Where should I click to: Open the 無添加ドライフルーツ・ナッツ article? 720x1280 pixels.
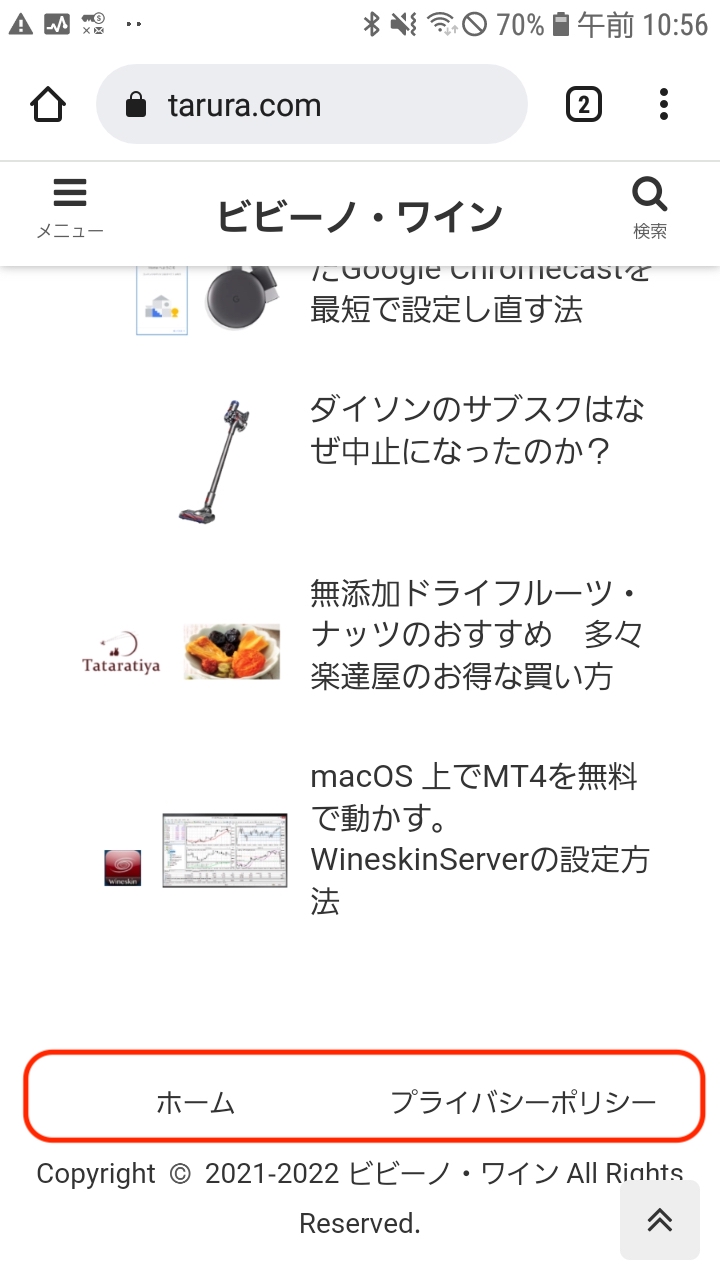(x=476, y=635)
